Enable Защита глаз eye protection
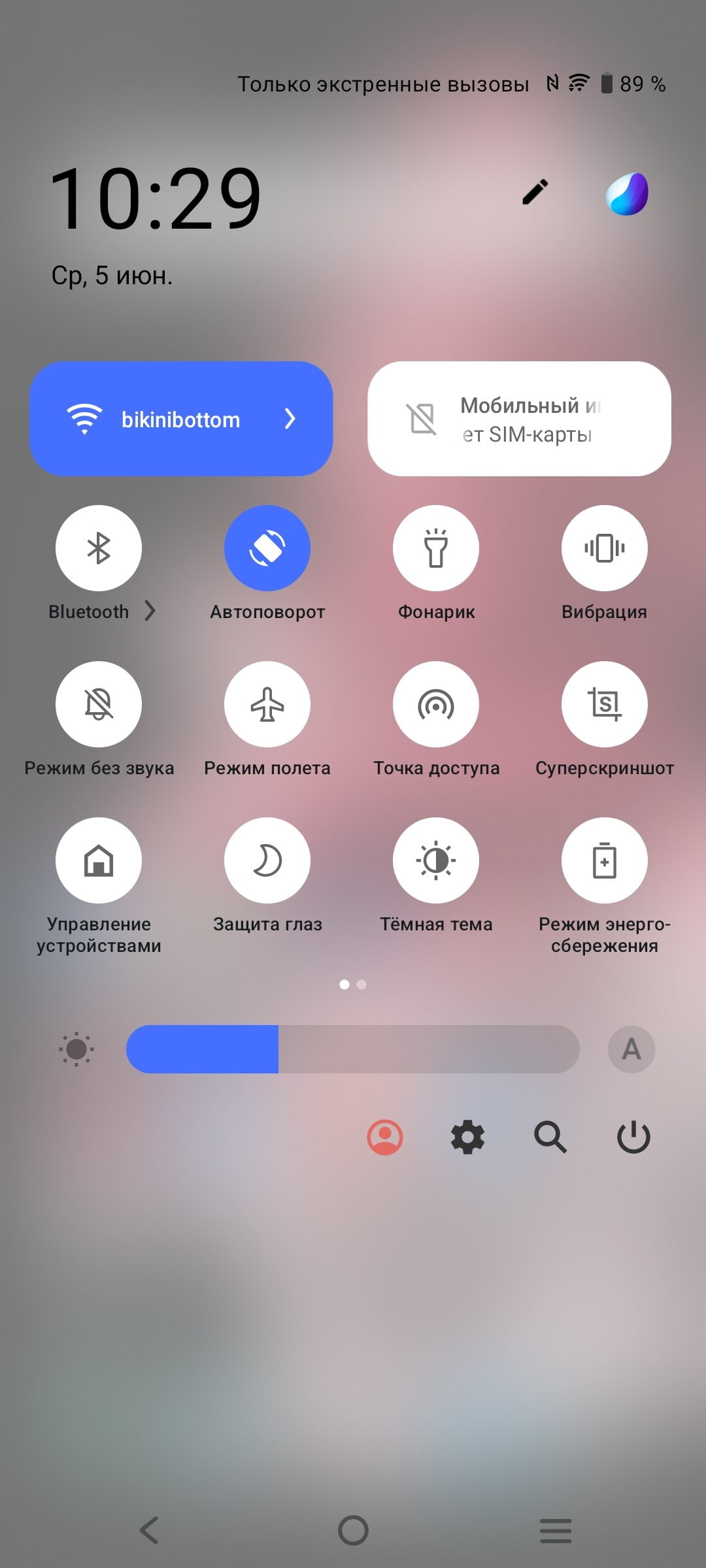 [267, 860]
